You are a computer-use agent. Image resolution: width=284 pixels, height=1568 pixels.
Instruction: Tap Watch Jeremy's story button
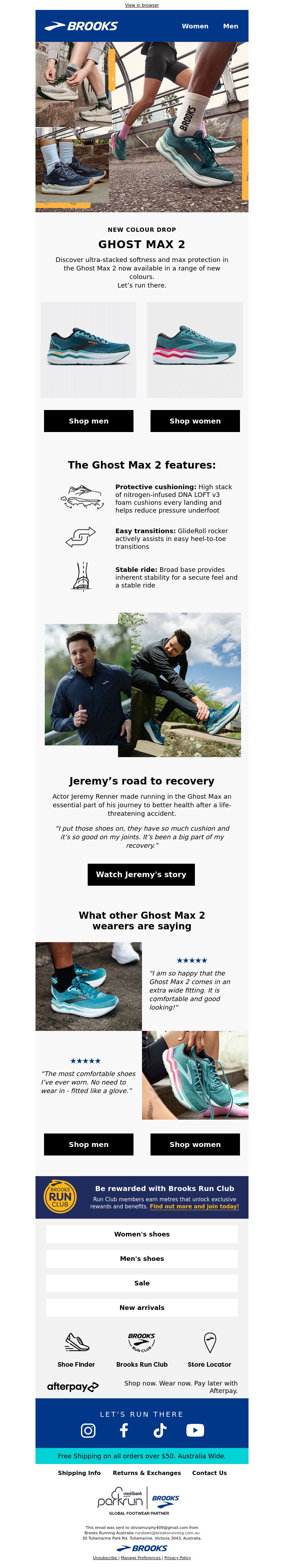pos(141,874)
